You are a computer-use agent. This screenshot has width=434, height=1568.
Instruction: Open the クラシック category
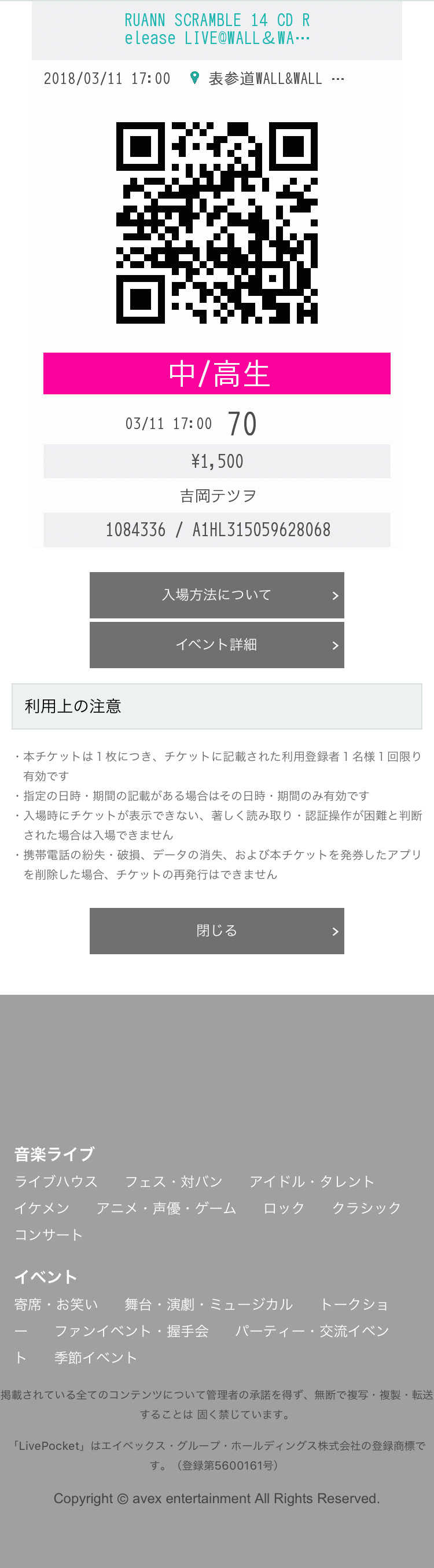coord(366,1208)
